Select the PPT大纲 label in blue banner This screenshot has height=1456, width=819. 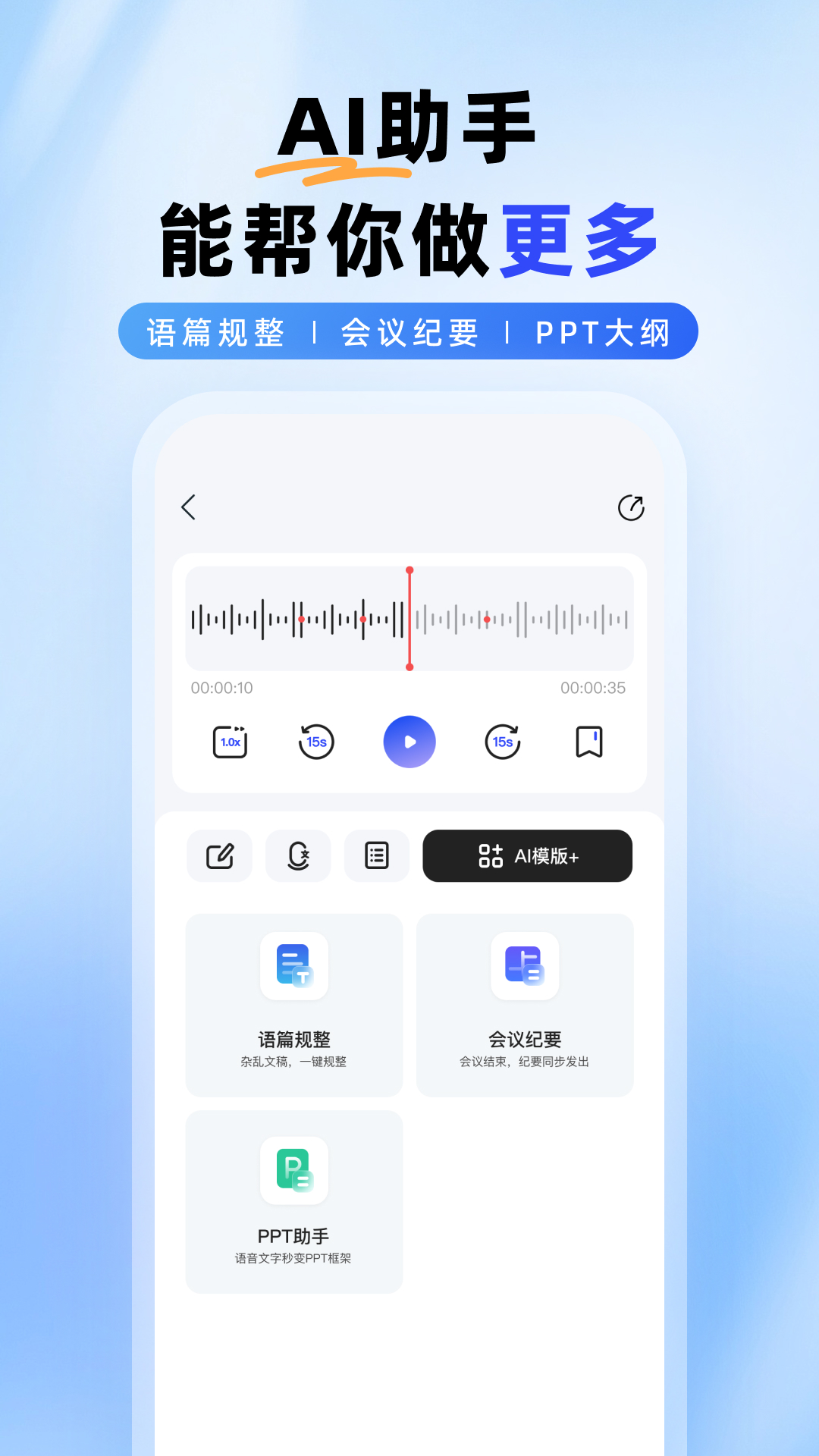pos(603,331)
